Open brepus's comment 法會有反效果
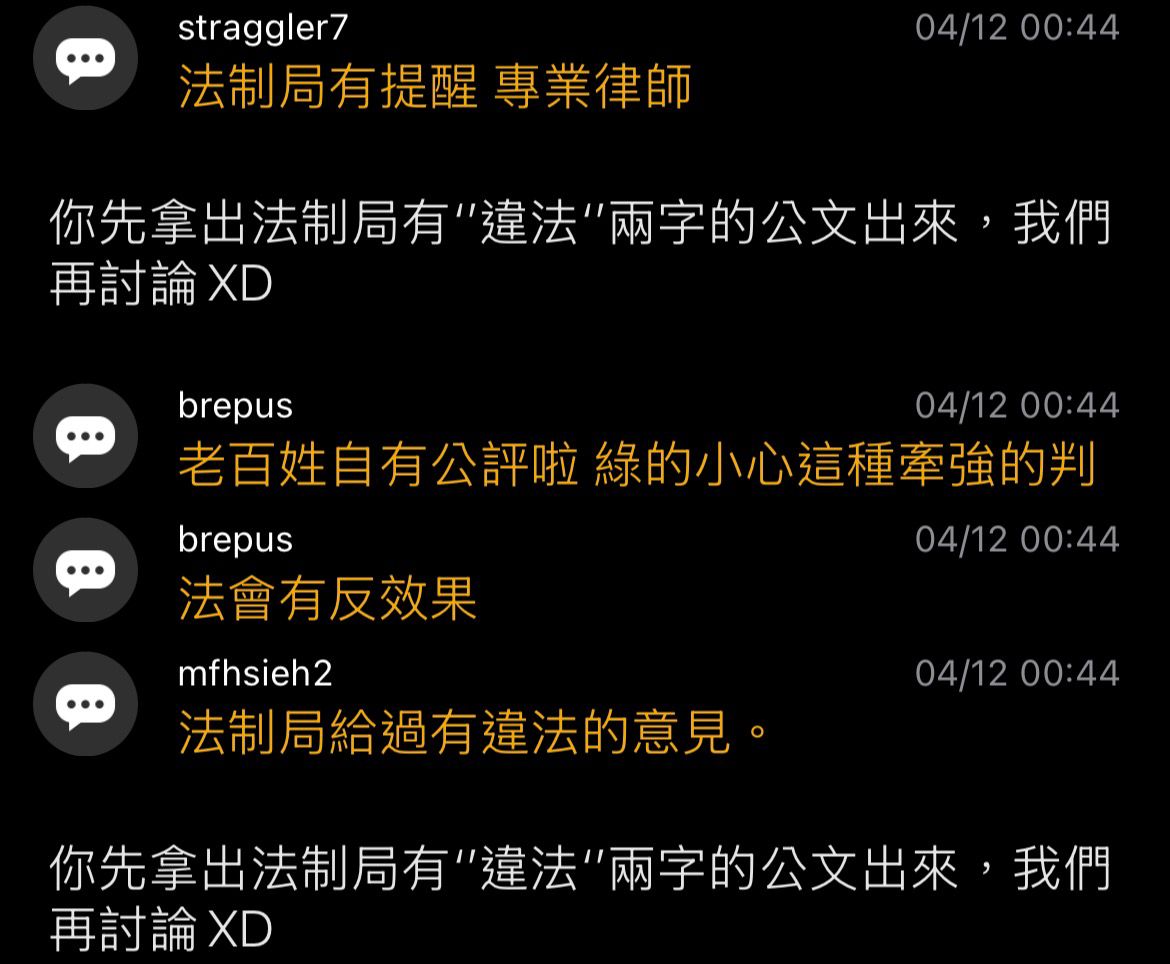This screenshot has height=964, width=1170. point(328,599)
